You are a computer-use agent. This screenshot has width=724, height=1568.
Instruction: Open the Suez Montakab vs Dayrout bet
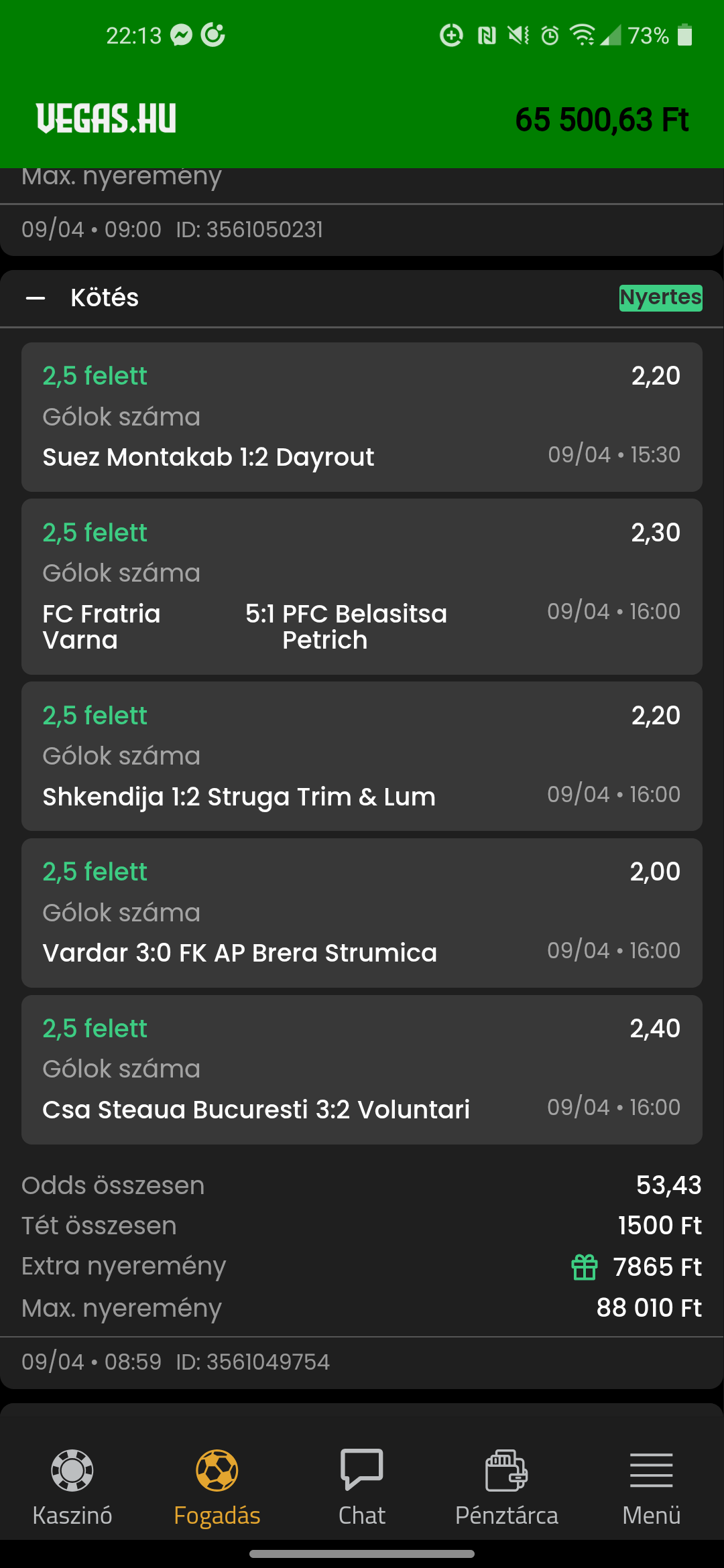362,417
